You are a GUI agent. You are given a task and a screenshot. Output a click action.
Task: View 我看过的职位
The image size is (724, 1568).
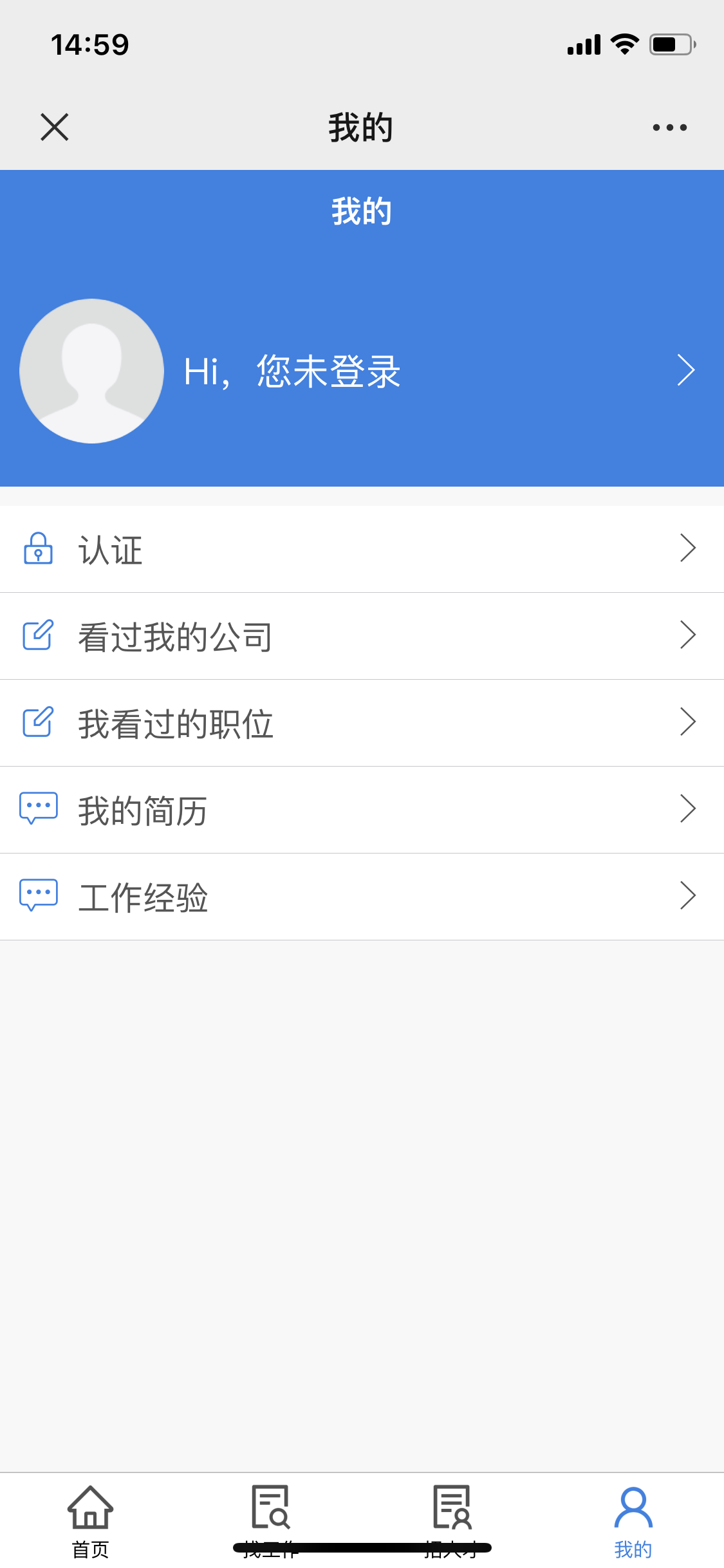[360, 723]
